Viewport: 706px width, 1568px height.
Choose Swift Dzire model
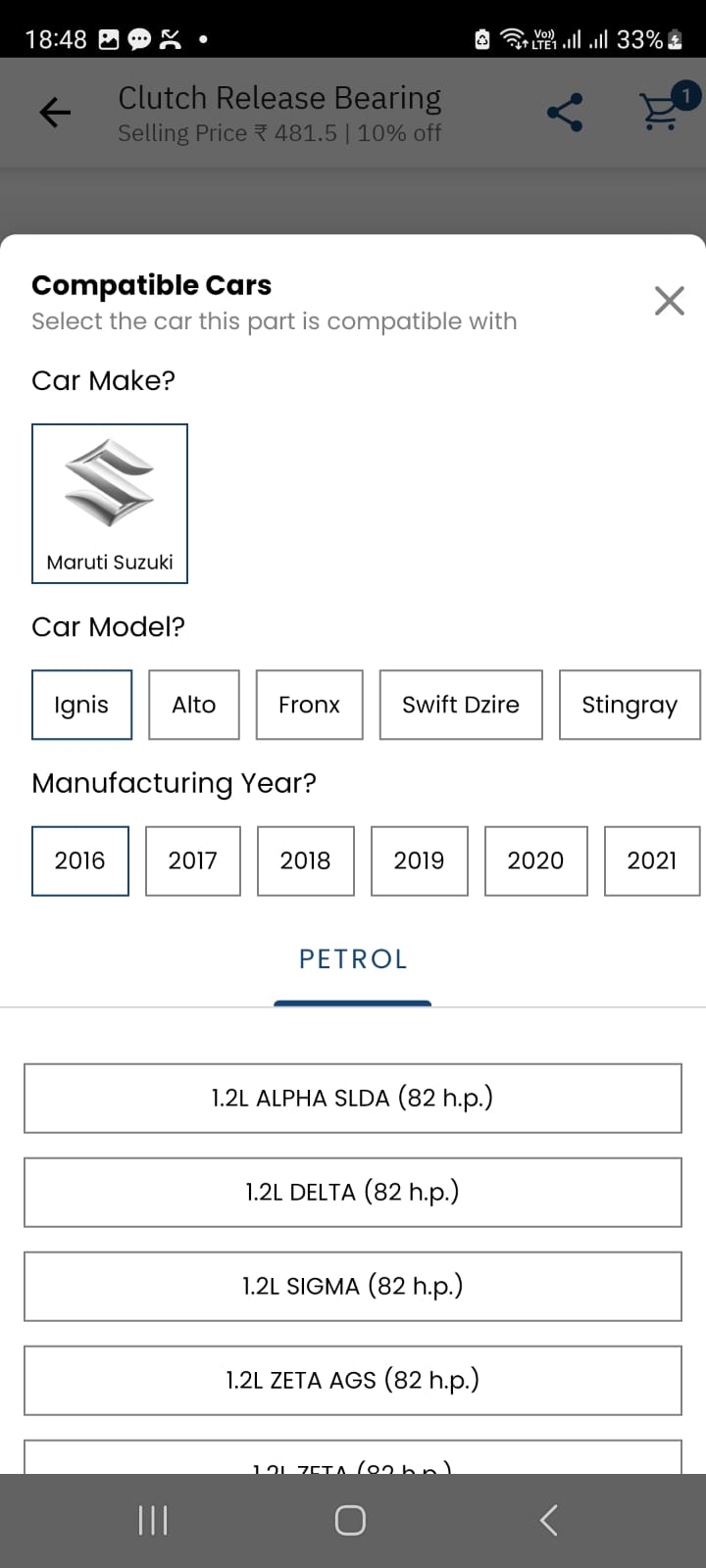point(461,705)
